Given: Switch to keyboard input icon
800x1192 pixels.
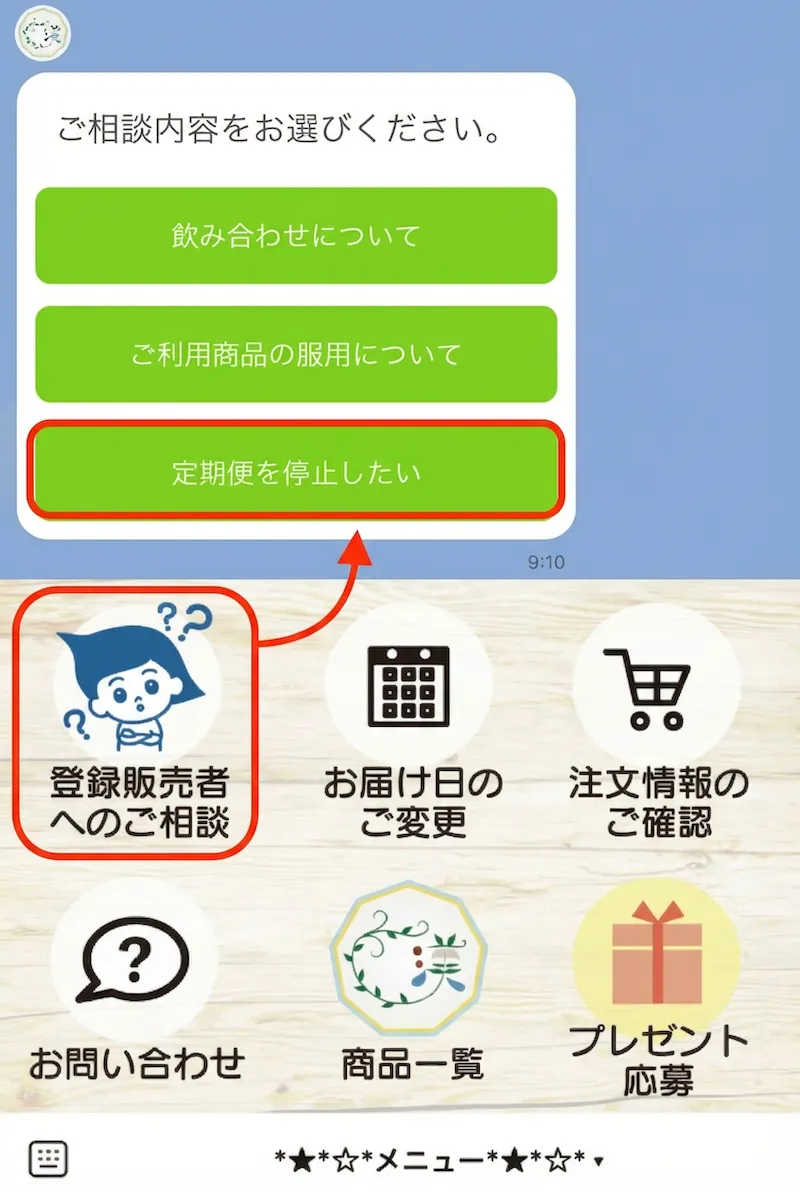Looking at the screenshot, I should [x=48, y=1160].
